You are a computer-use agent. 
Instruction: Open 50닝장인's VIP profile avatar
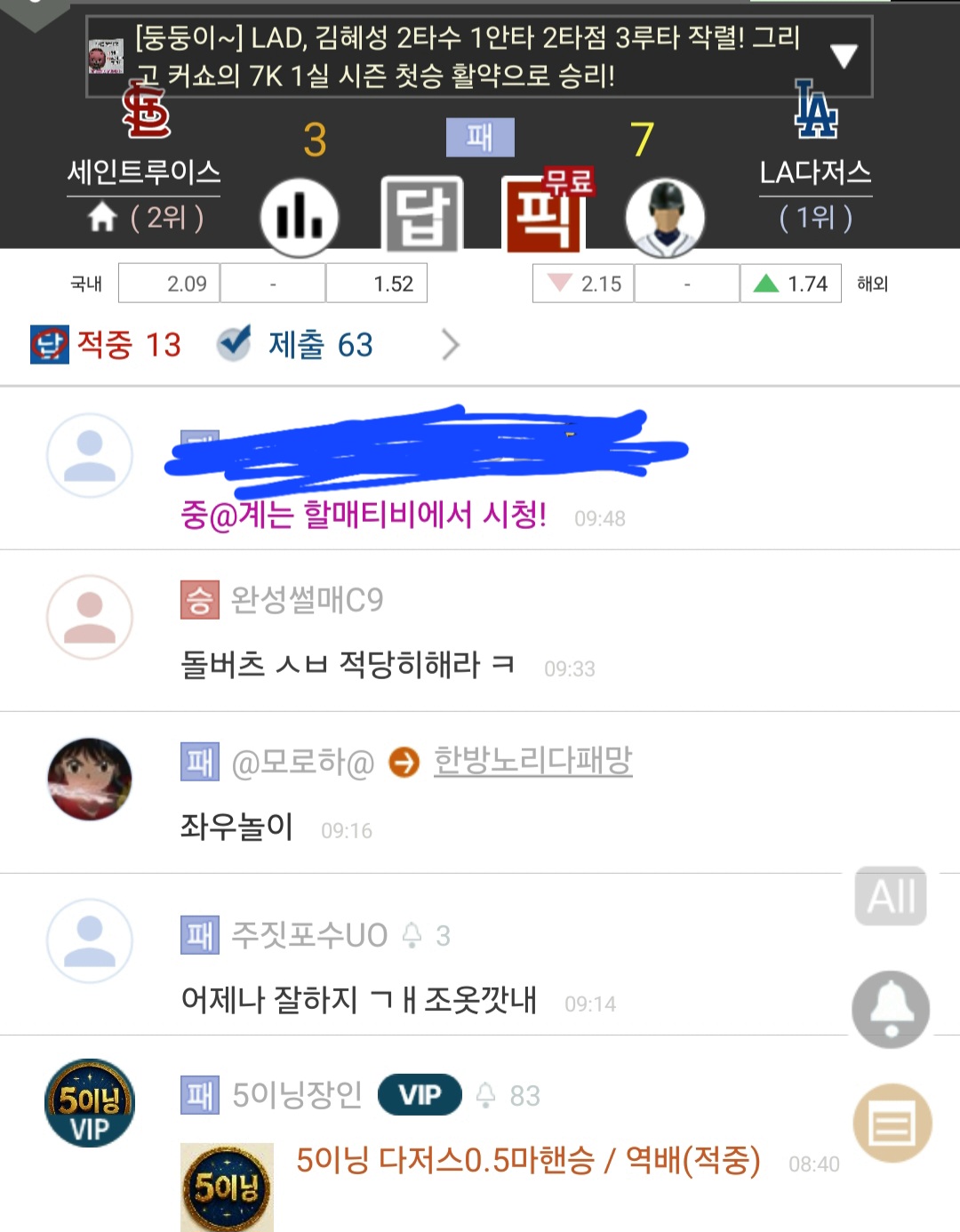click(x=90, y=1102)
